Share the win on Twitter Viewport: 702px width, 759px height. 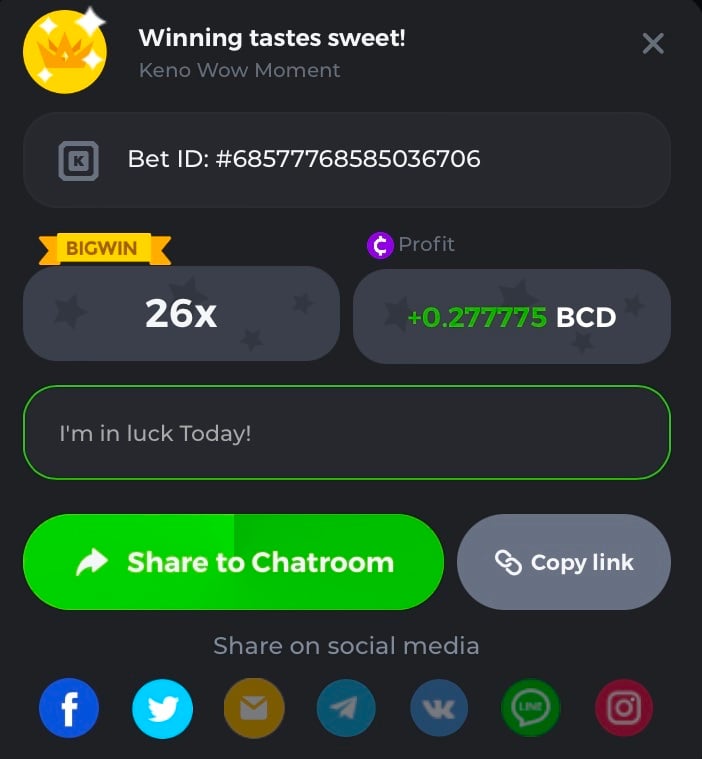162,709
